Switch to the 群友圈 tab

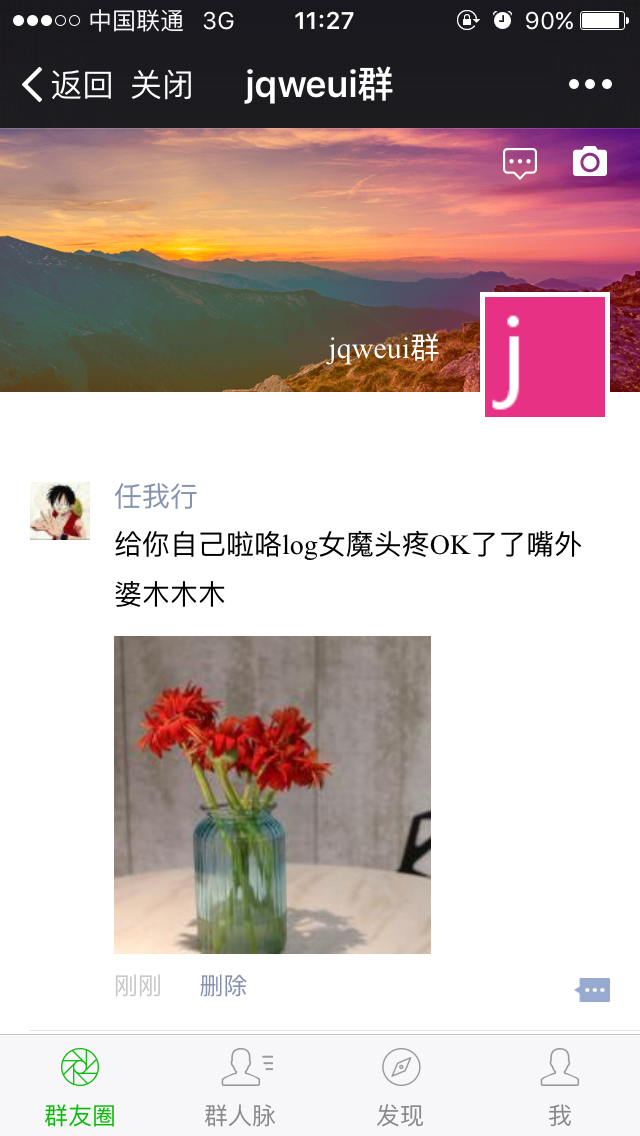pyautogui.click(x=80, y=1086)
